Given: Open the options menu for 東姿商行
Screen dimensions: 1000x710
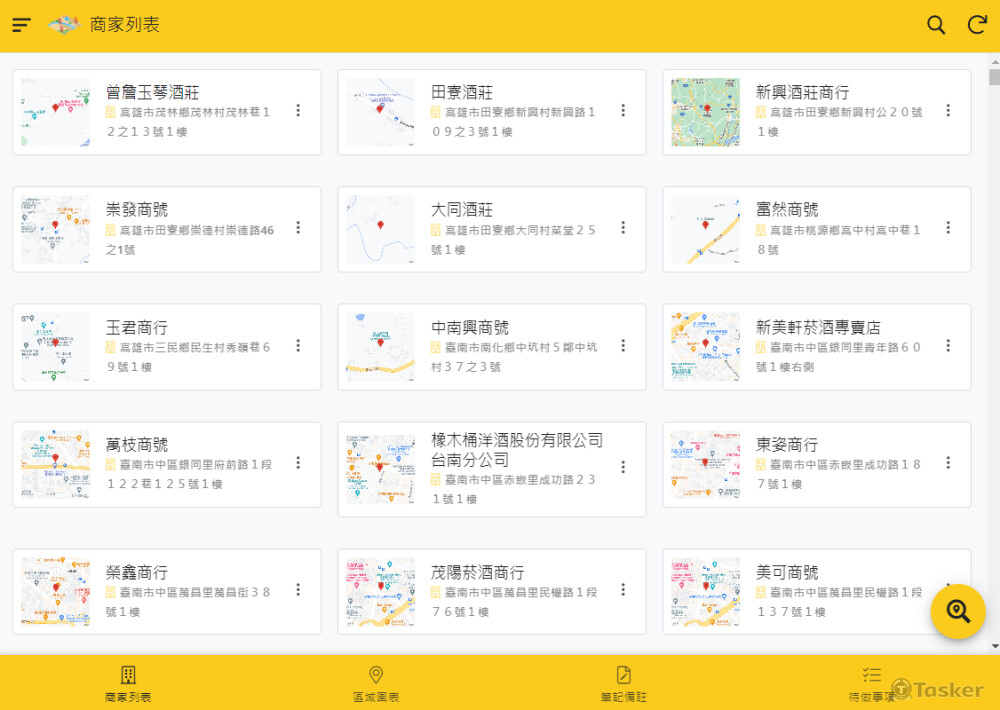Looking at the screenshot, I should (x=948, y=463).
